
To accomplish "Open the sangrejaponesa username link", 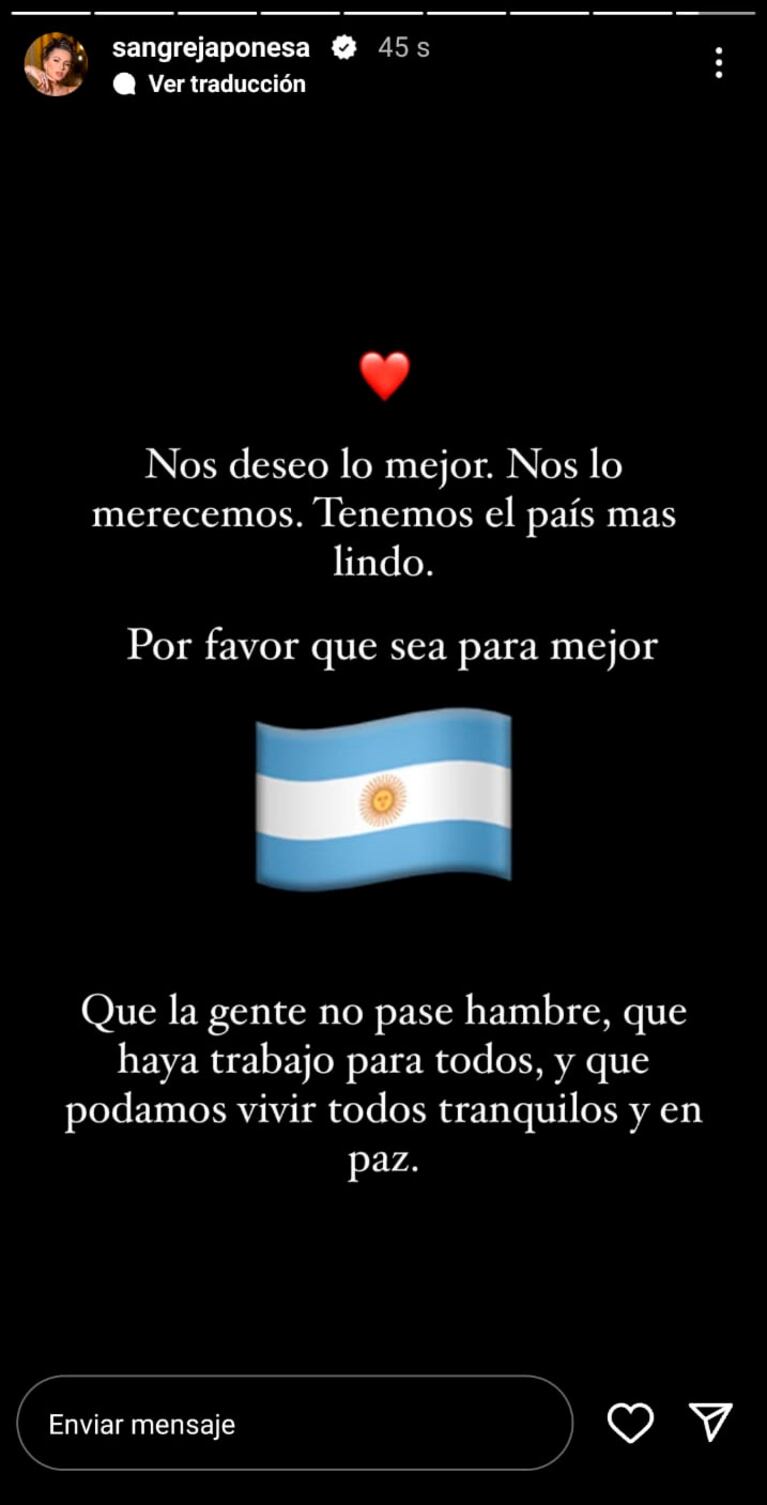I will pos(211,47).
